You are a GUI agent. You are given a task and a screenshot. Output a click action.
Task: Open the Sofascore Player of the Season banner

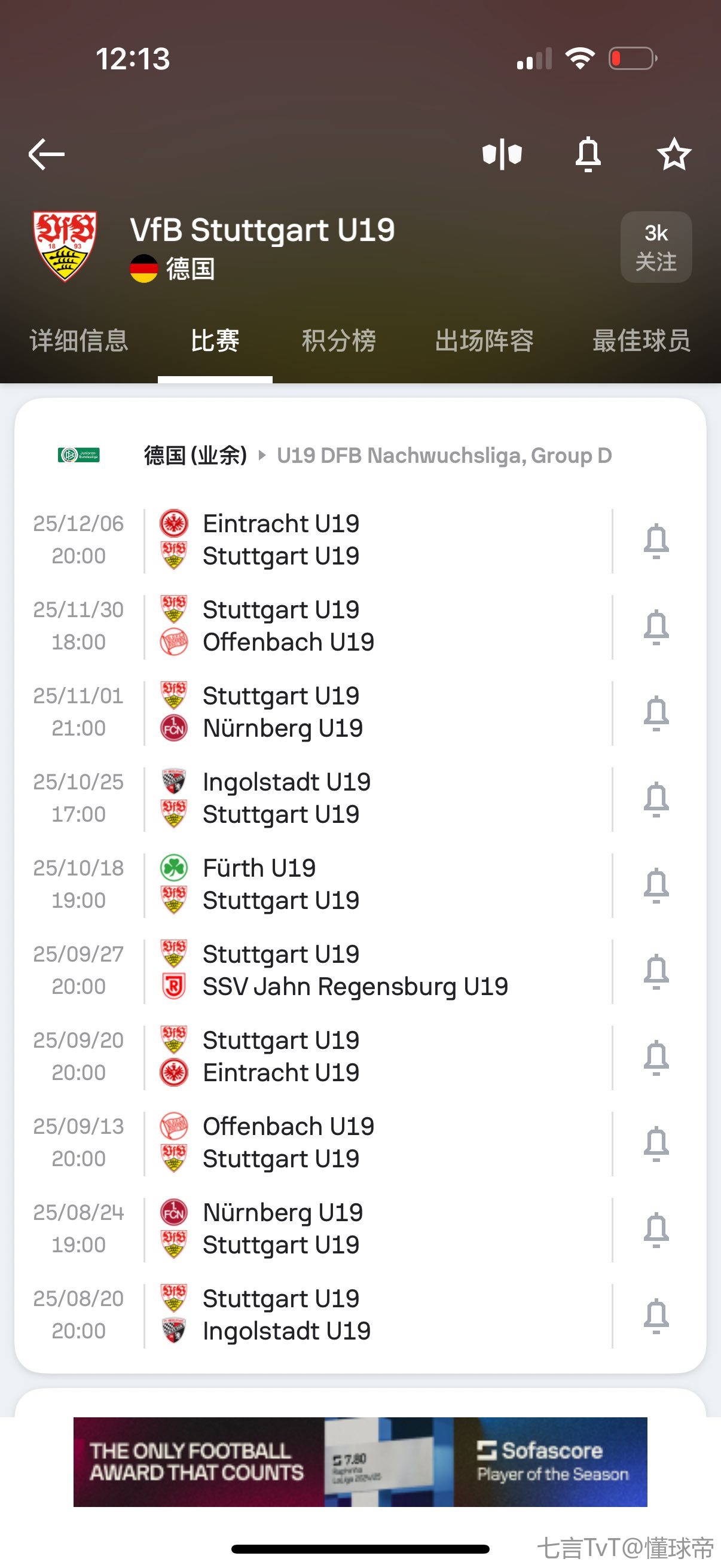[360, 1462]
